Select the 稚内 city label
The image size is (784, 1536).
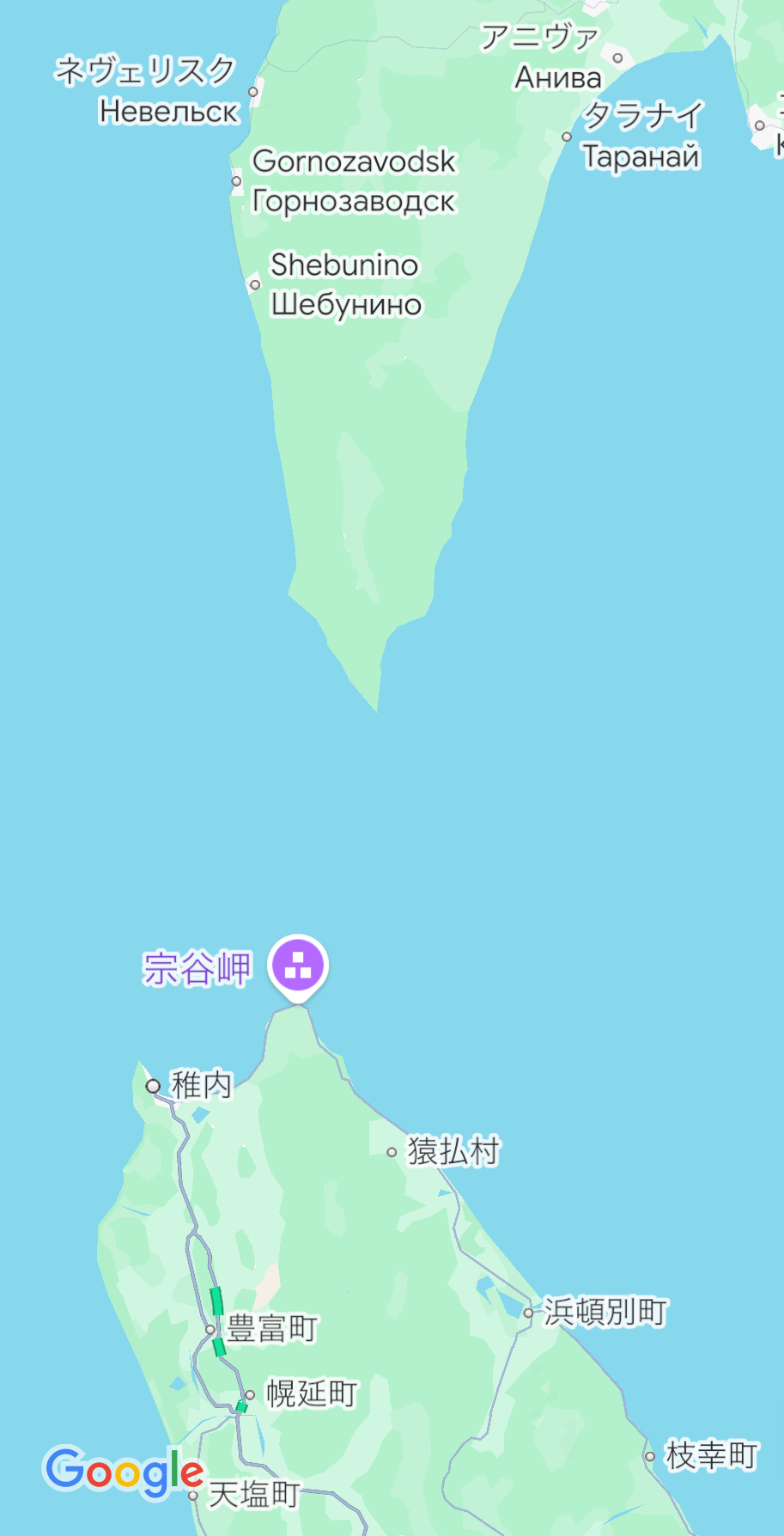201,1085
